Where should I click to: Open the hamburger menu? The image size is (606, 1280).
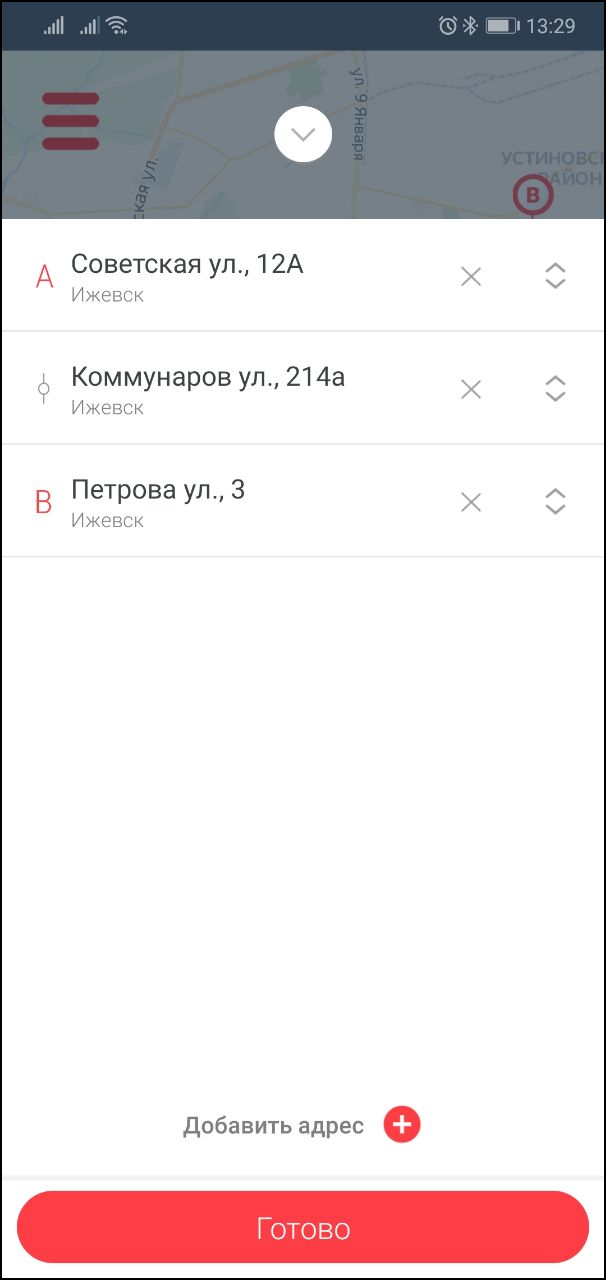(70, 122)
